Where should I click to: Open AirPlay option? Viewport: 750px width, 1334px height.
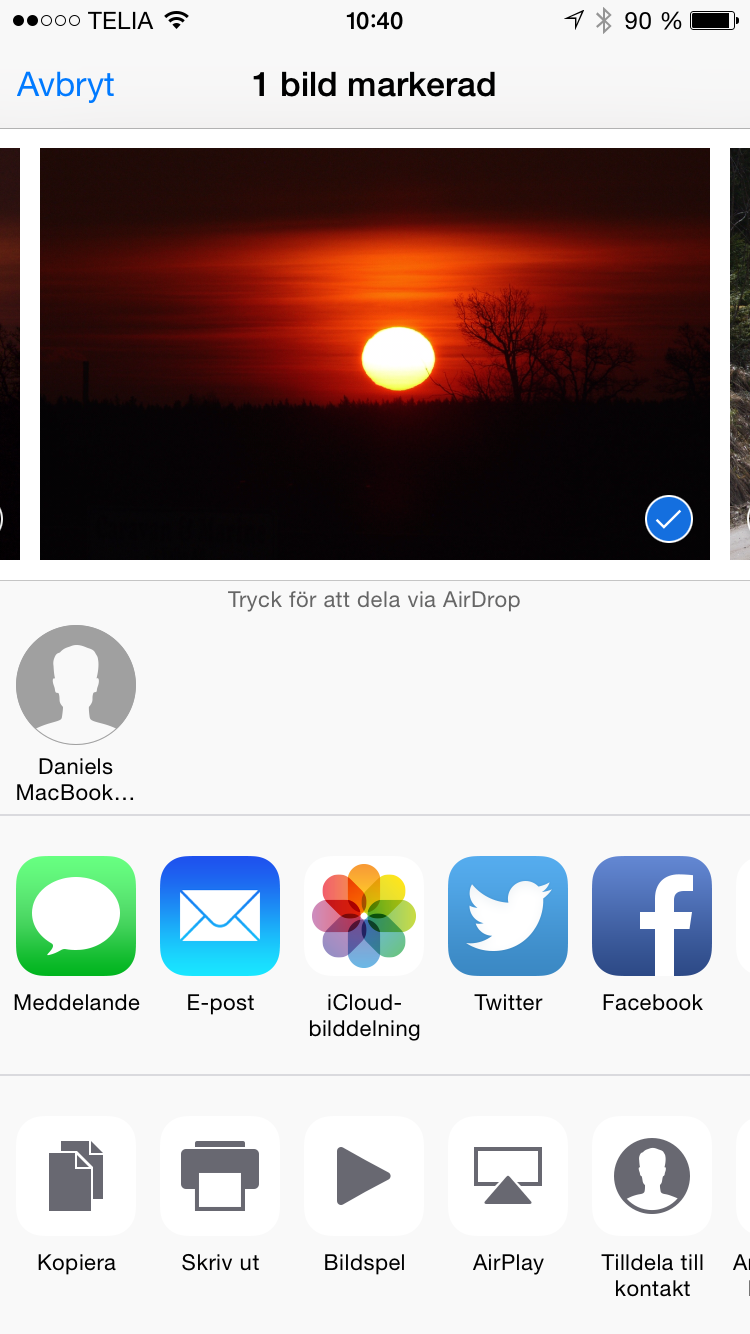508,1176
